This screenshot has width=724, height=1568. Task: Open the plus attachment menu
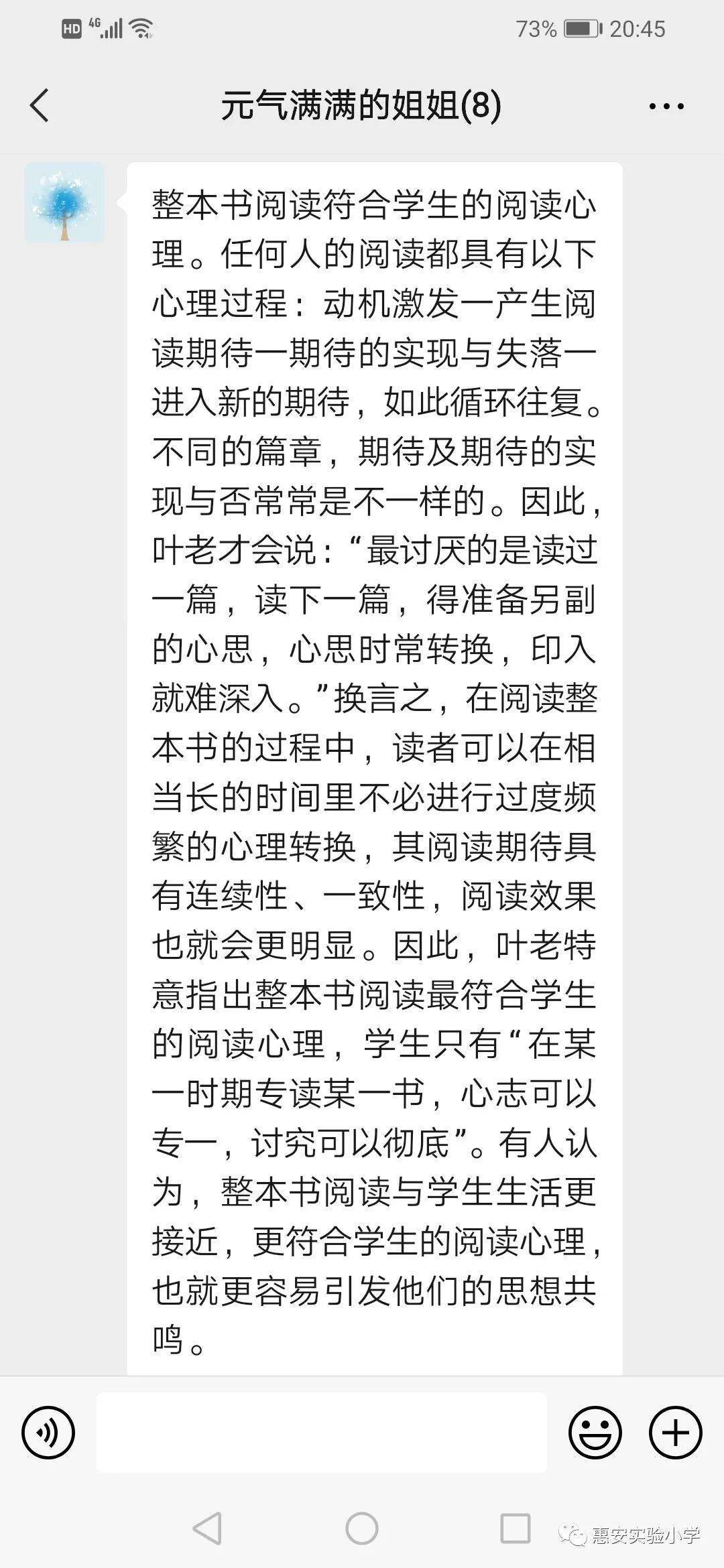coord(676,1433)
